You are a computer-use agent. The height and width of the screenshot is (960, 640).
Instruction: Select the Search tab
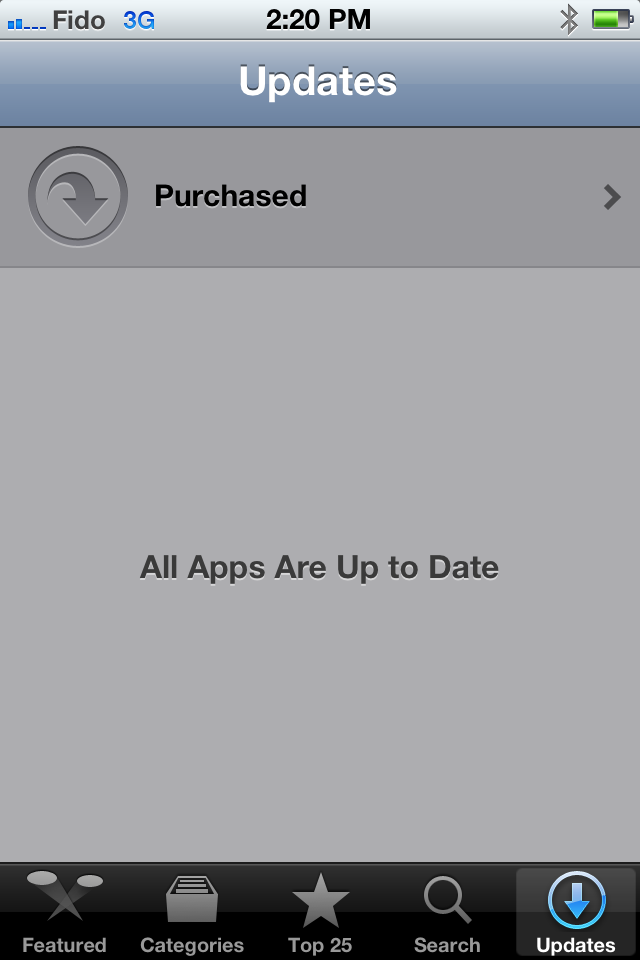[x=447, y=912]
